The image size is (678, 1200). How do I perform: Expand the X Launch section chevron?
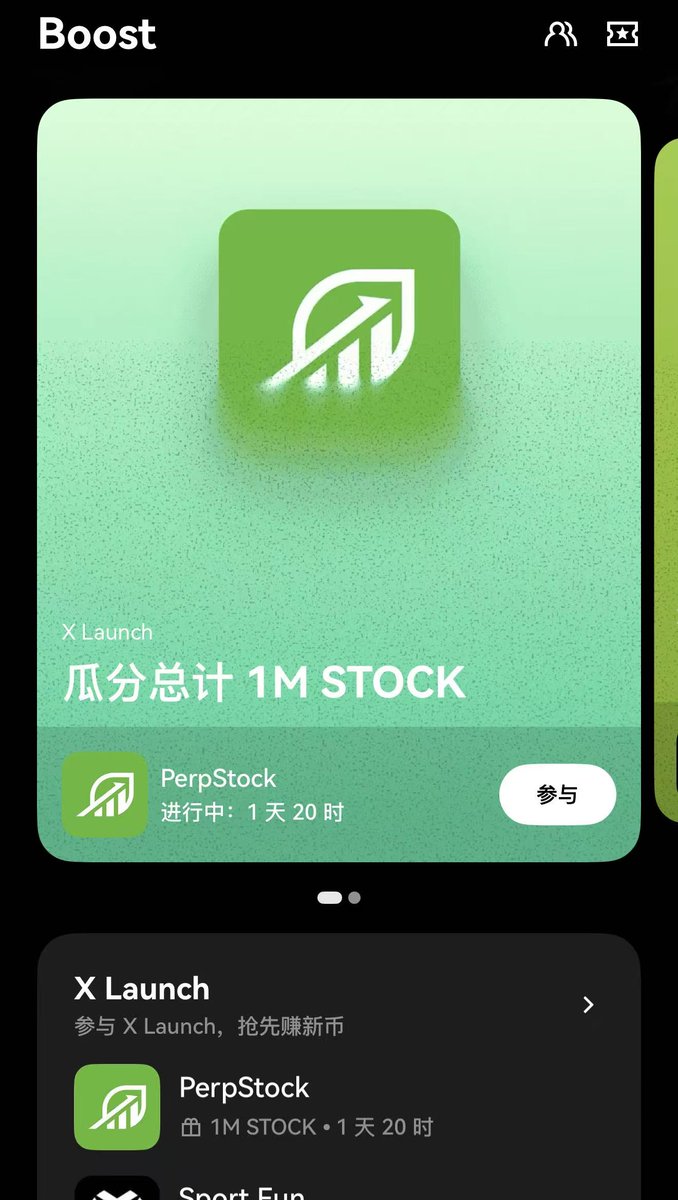pyautogui.click(x=588, y=1005)
